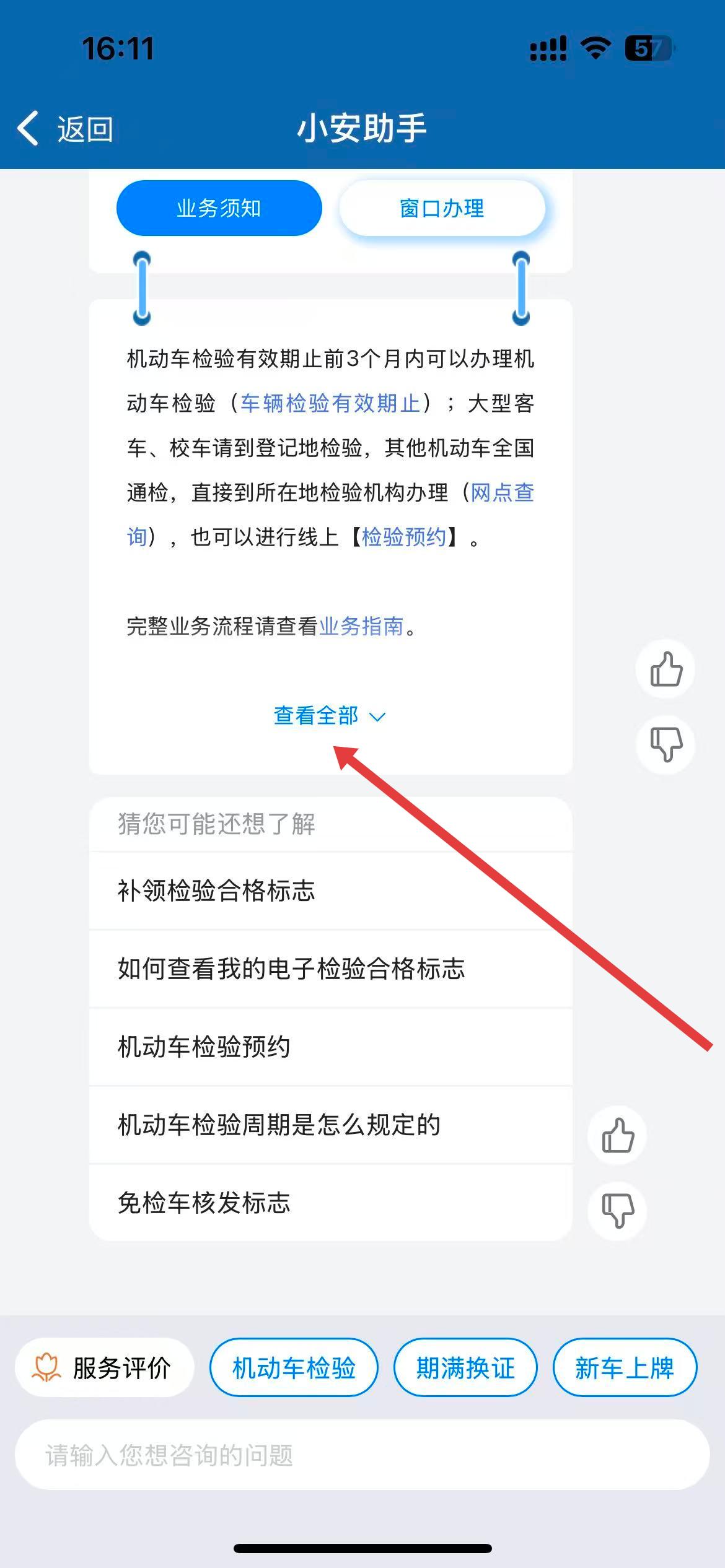Viewport: 725px width, 1568px height.
Task: Open 服务评价
Action: (104, 1367)
